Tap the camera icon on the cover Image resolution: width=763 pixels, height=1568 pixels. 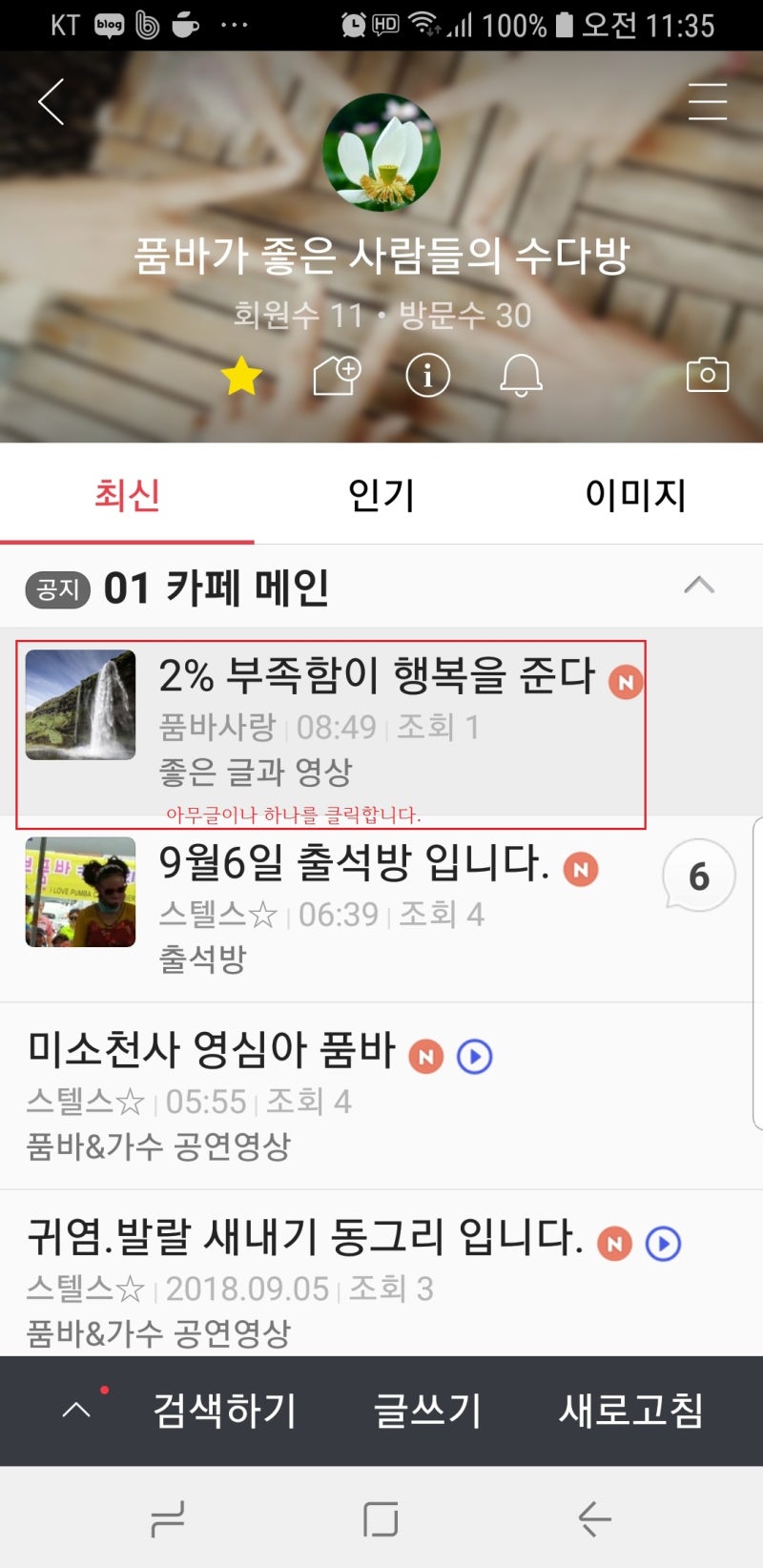(708, 375)
